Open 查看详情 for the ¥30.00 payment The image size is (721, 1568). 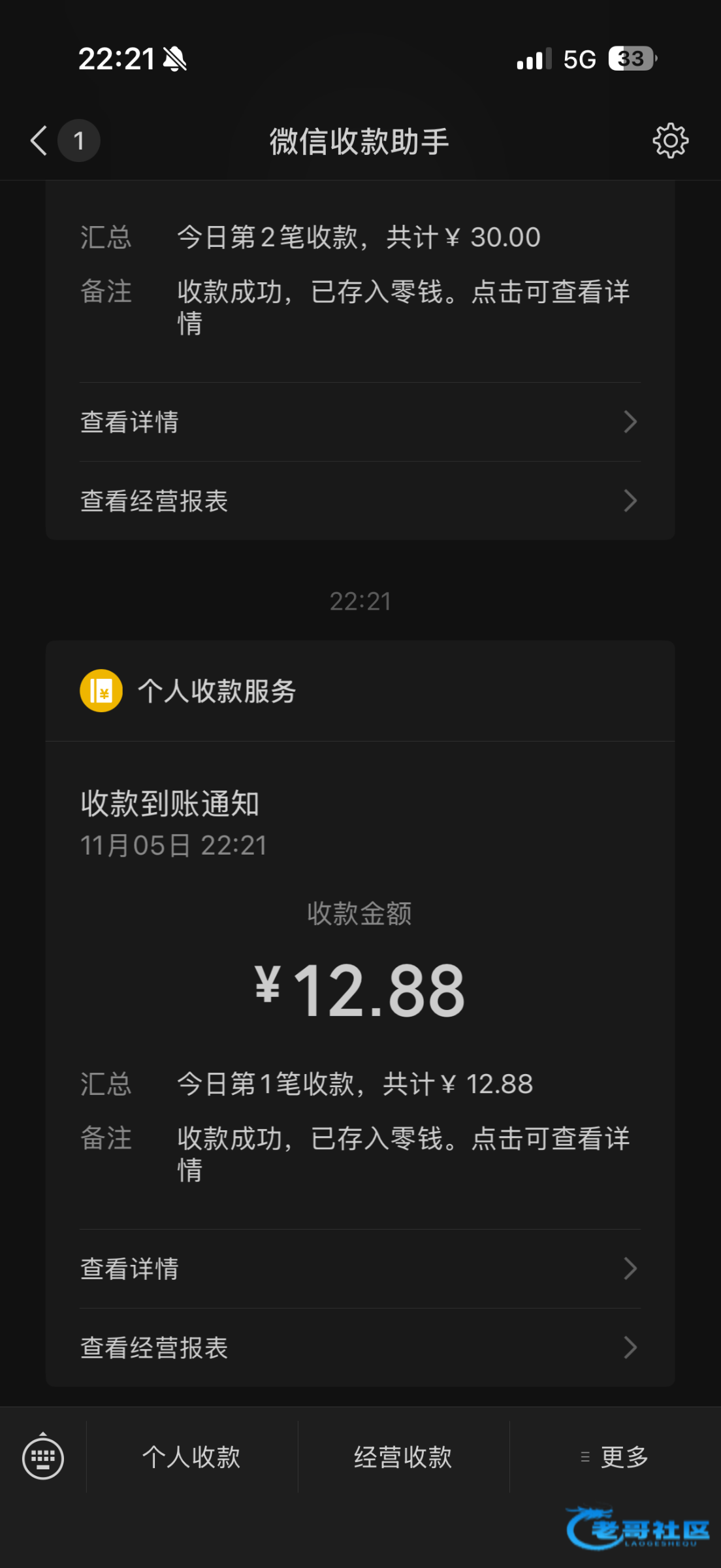(359, 422)
